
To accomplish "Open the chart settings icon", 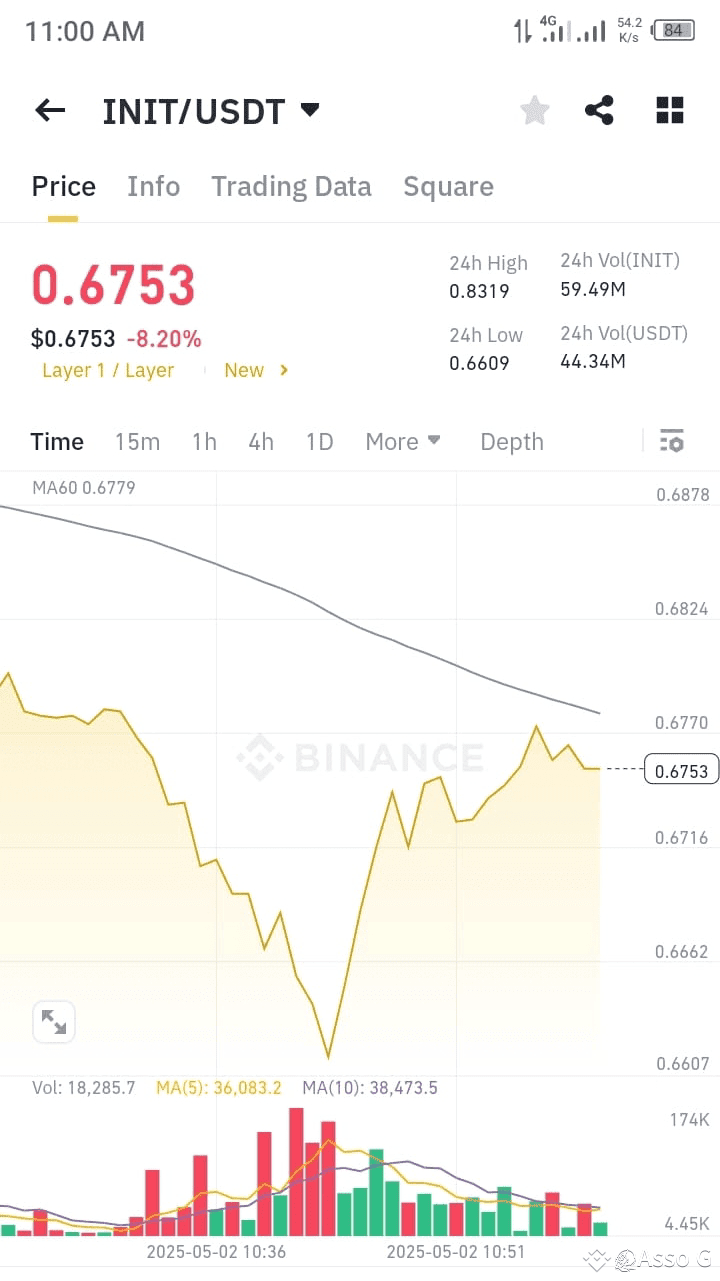I will pos(671,441).
